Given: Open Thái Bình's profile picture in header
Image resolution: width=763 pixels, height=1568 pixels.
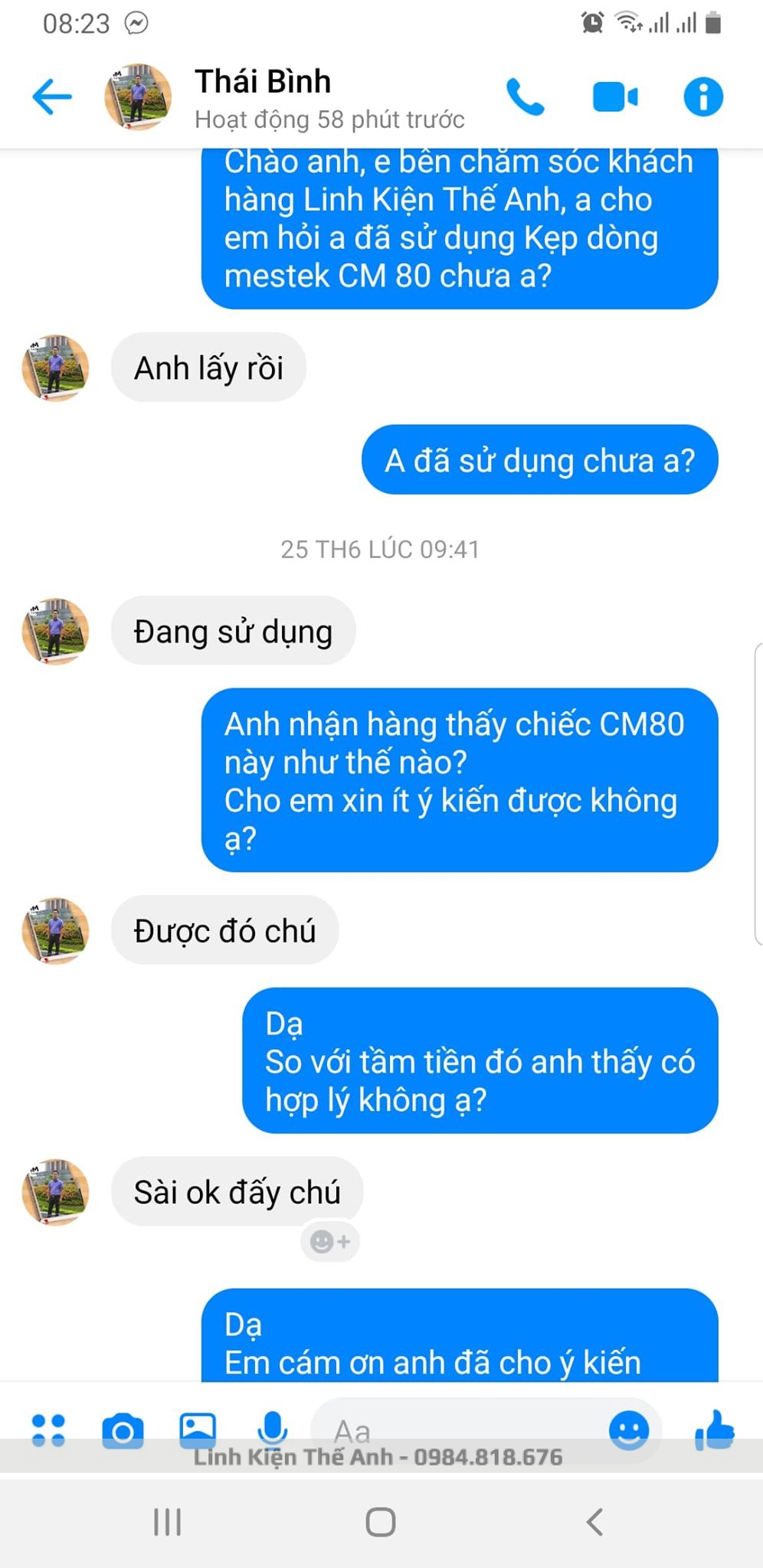Looking at the screenshot, I should 138,97.
